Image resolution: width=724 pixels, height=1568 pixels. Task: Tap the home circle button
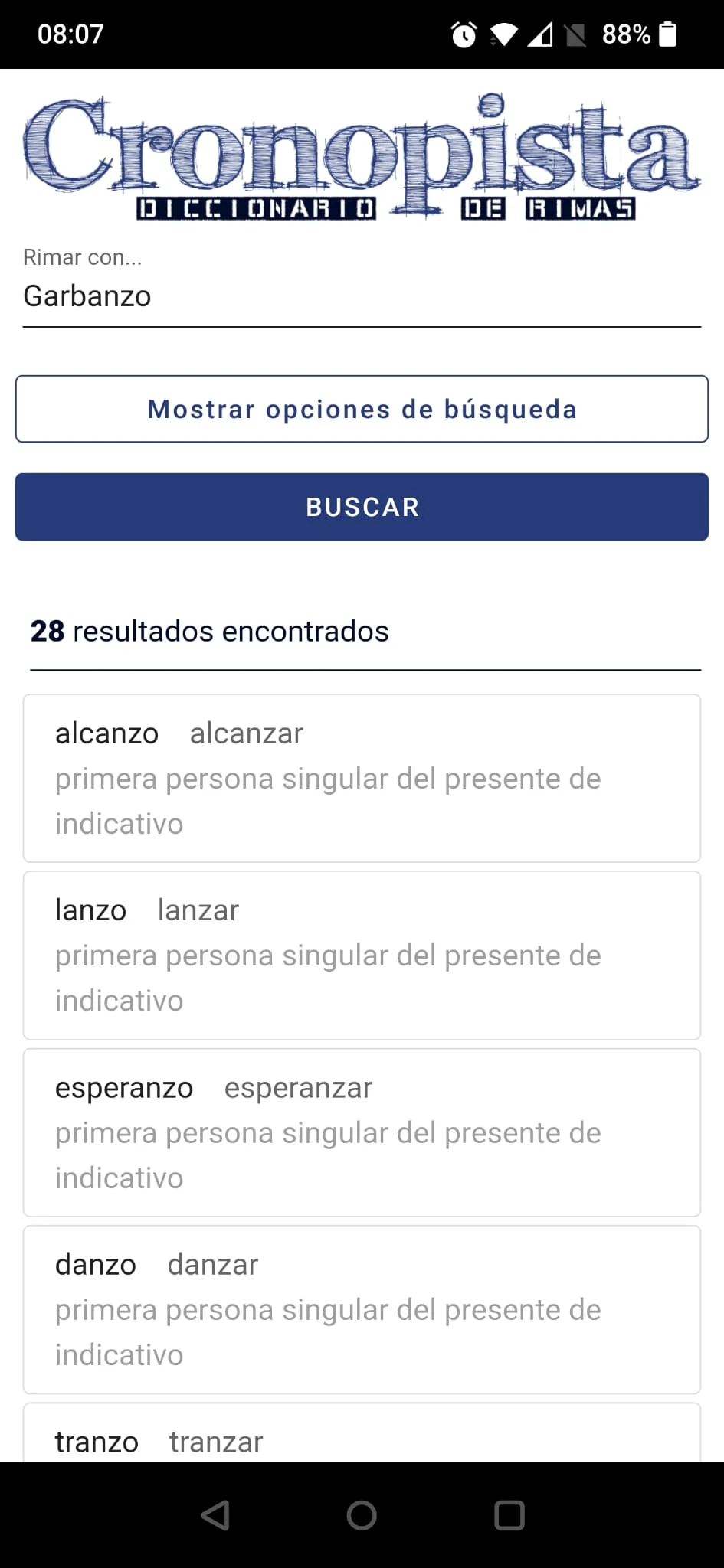(362, 1517)
